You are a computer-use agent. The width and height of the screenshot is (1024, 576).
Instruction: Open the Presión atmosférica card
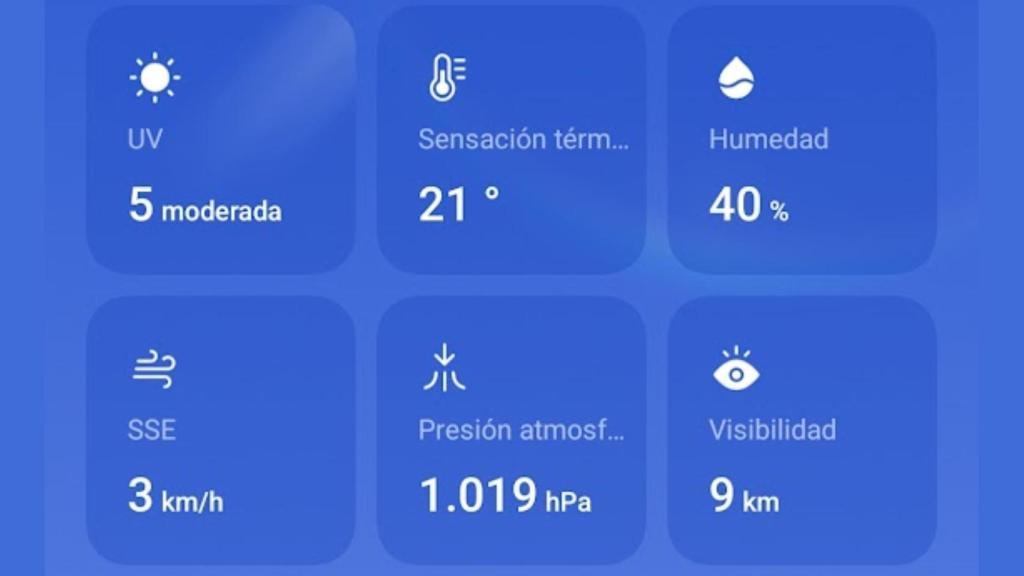click(x=511, y=430)
